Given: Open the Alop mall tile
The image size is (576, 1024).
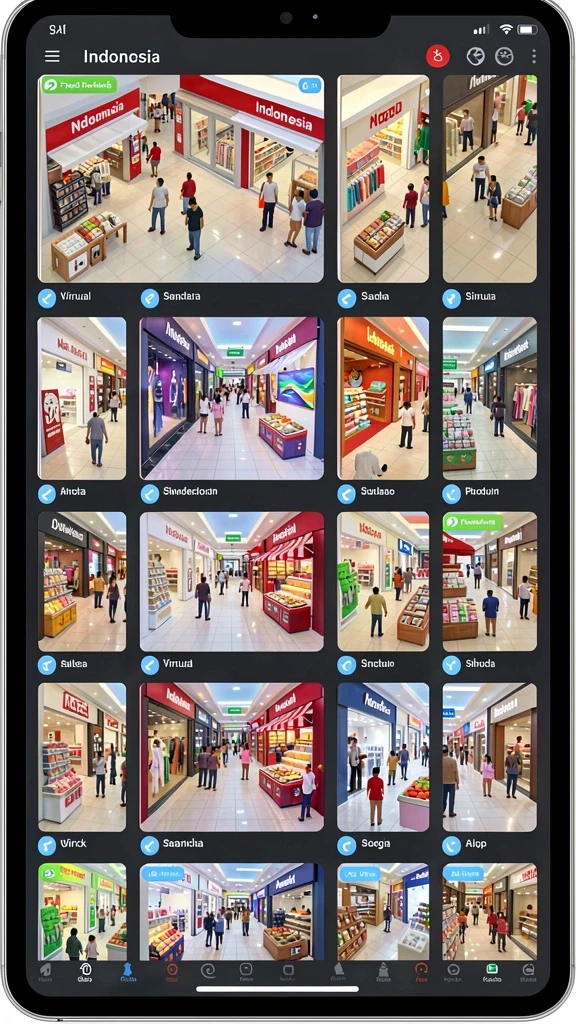Looking at the screenshot, I should coord(490,758).
